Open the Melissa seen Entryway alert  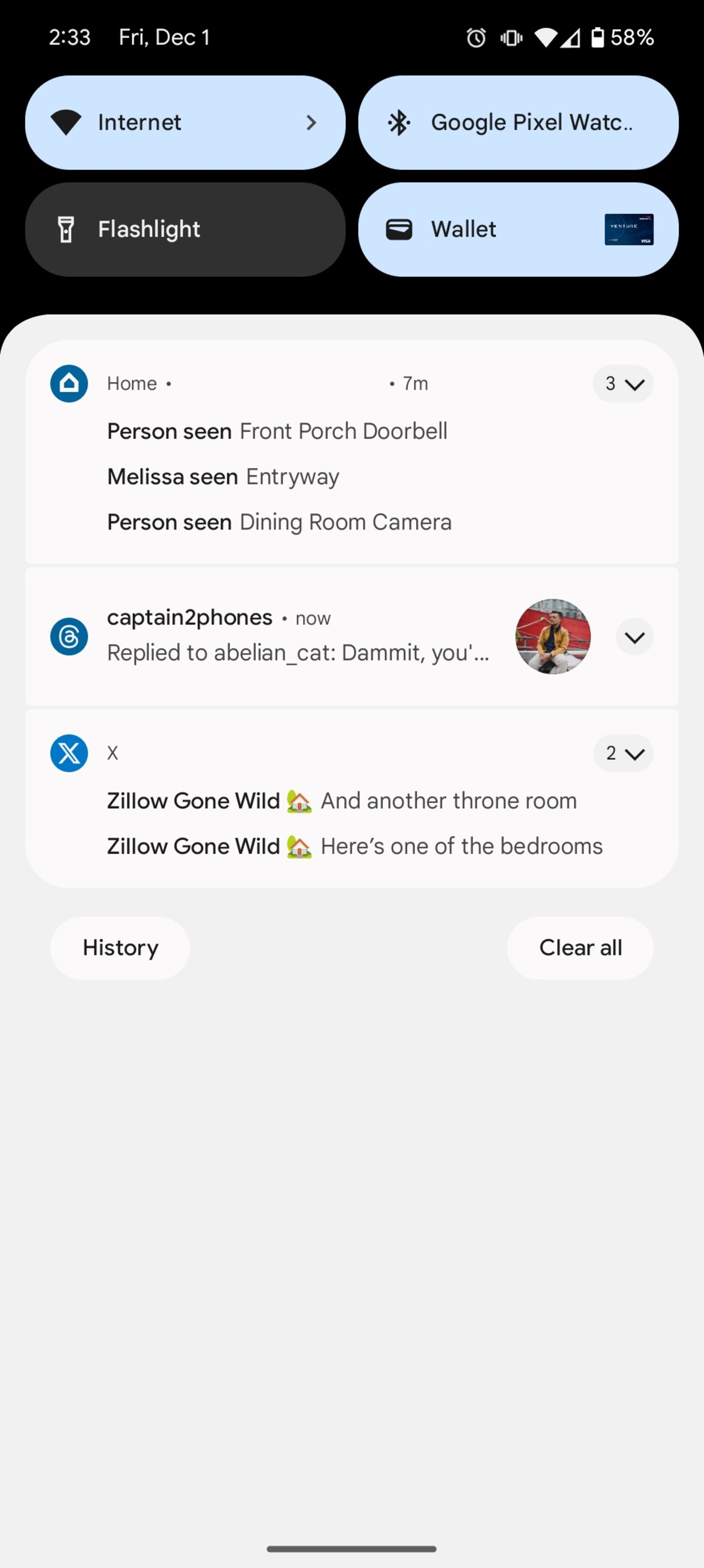(x=223, y=477)
